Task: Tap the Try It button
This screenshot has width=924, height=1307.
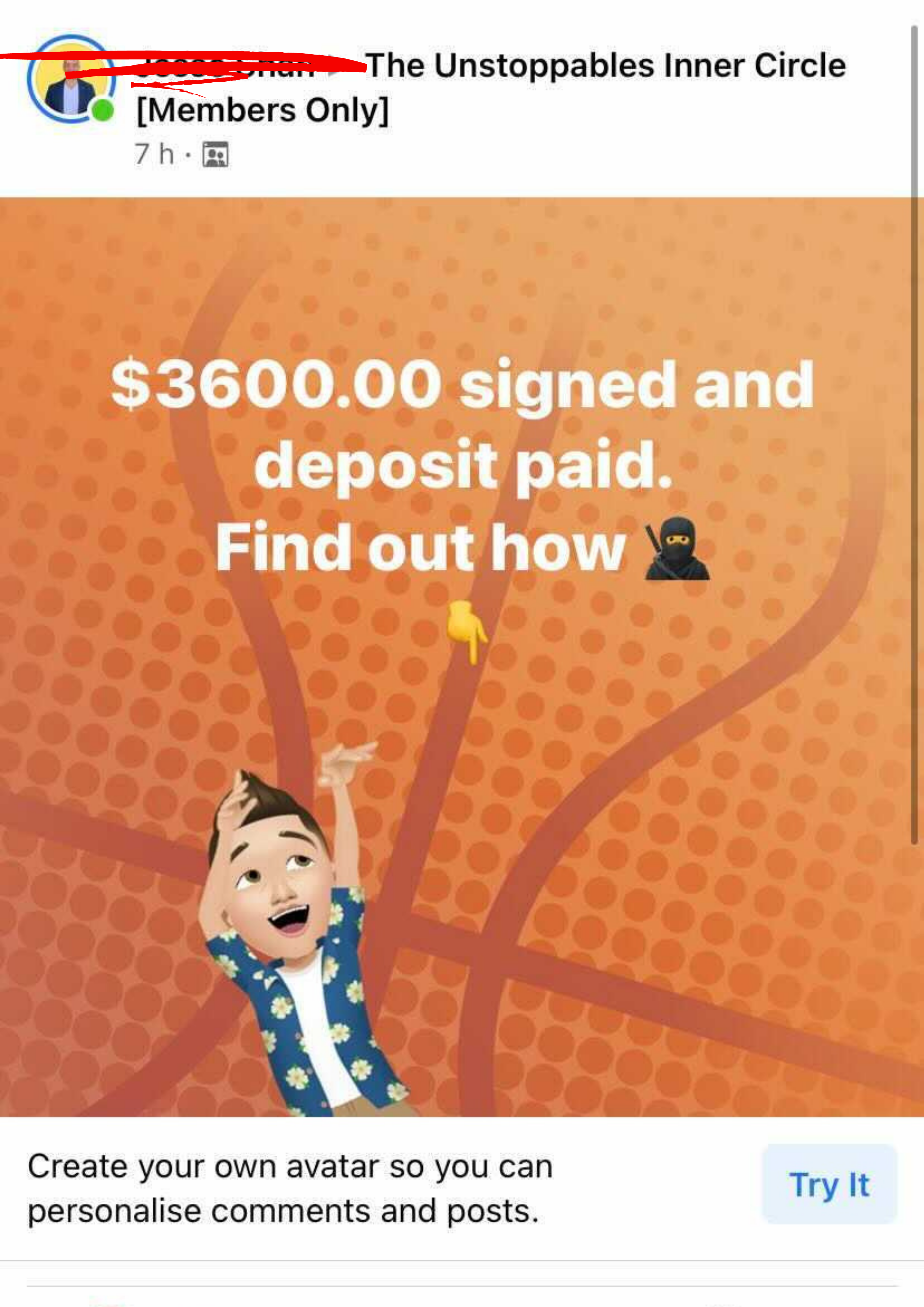Action: click(829, 1184)
